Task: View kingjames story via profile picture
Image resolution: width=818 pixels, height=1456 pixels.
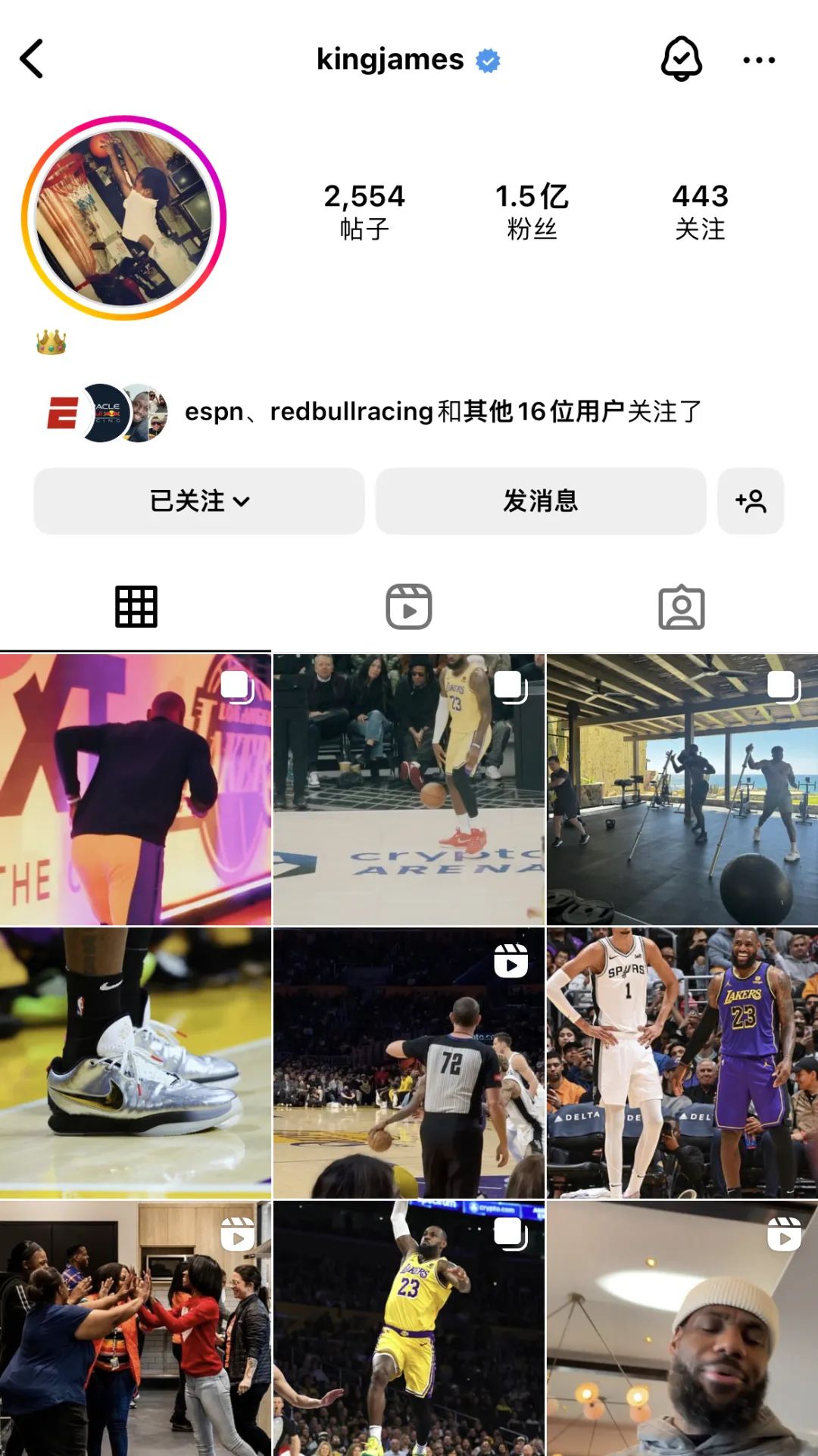Action: [124, 218]
